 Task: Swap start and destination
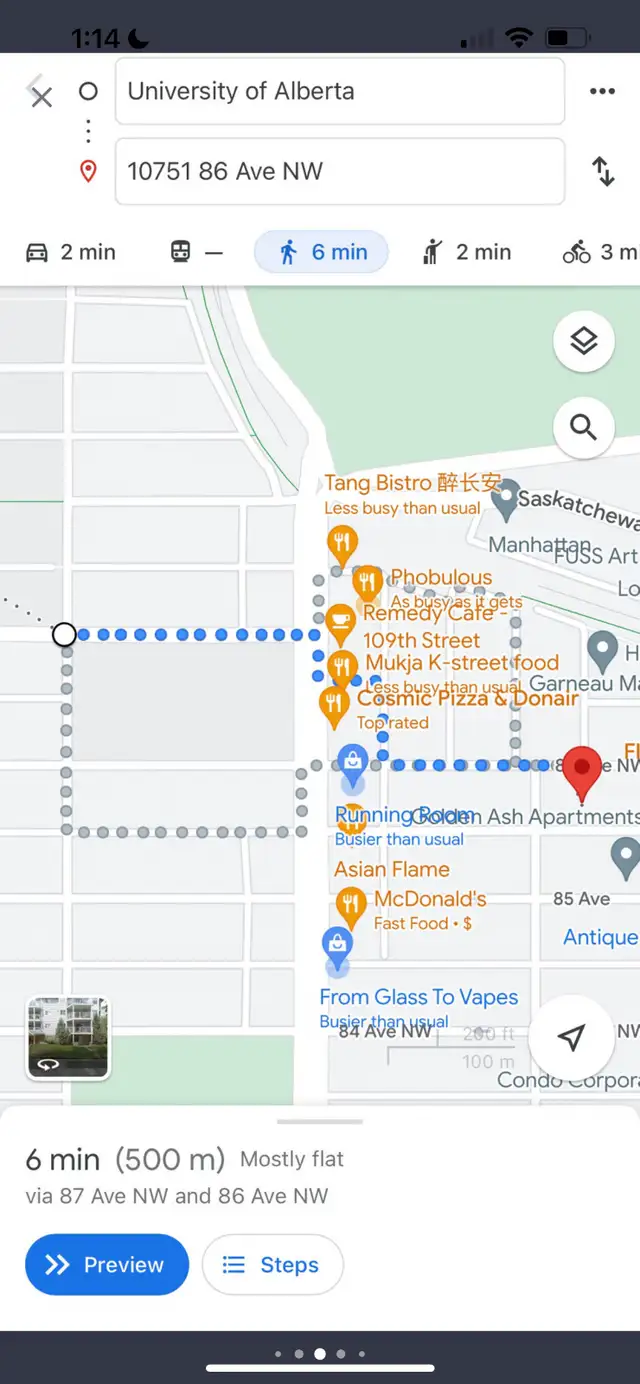click(603, 171)
